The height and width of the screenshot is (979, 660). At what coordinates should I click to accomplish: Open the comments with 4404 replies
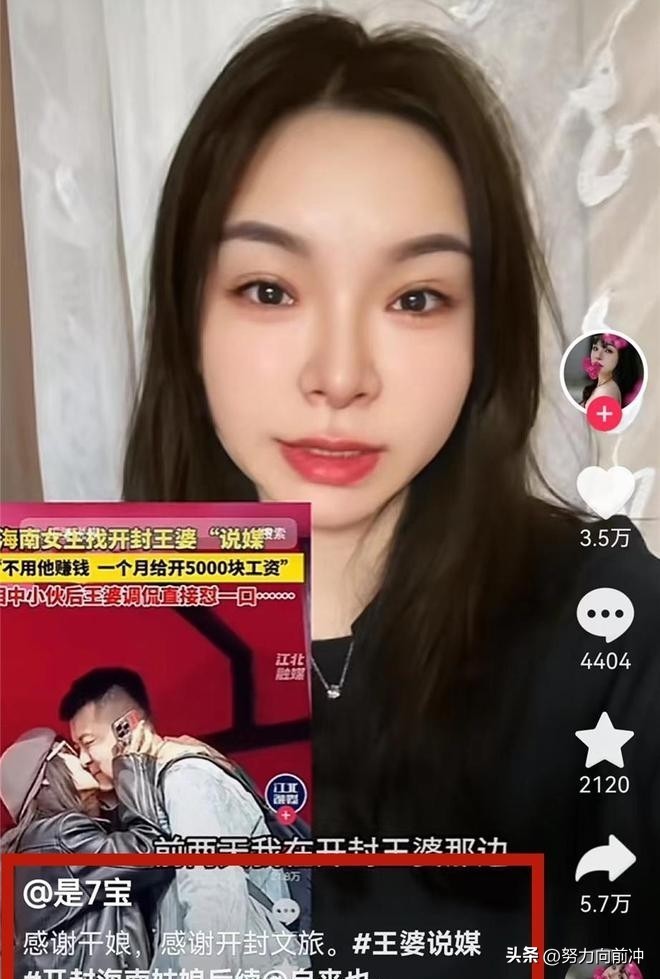[x=605, y=615]
